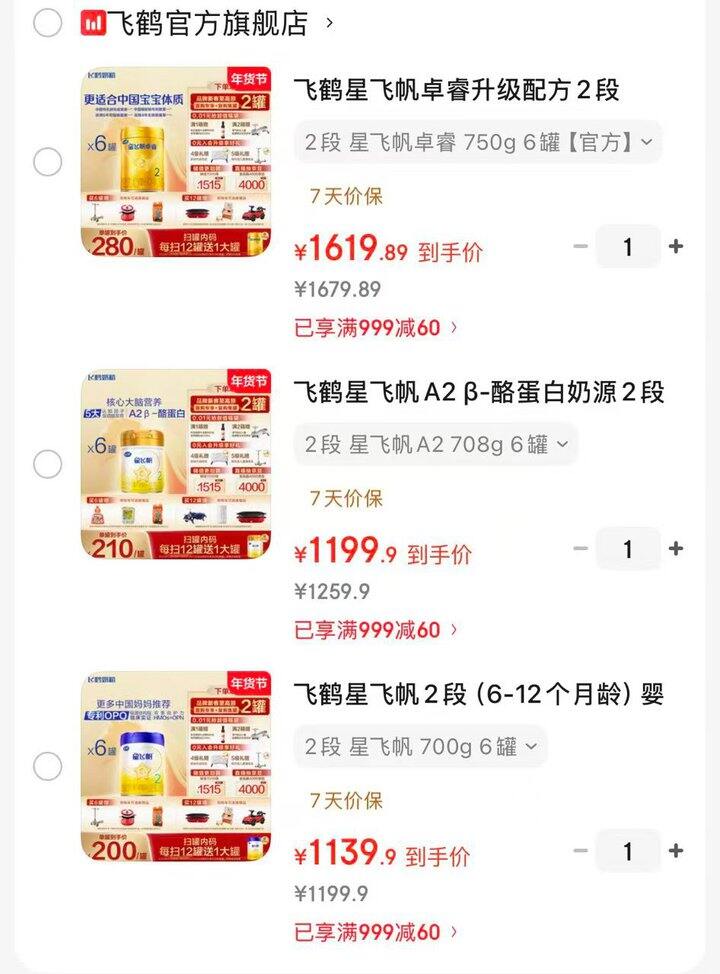The height and width of the screenshot is (974, 720).
Task: Open 星飞帆A2 product image tile
Action: (176, 464)
